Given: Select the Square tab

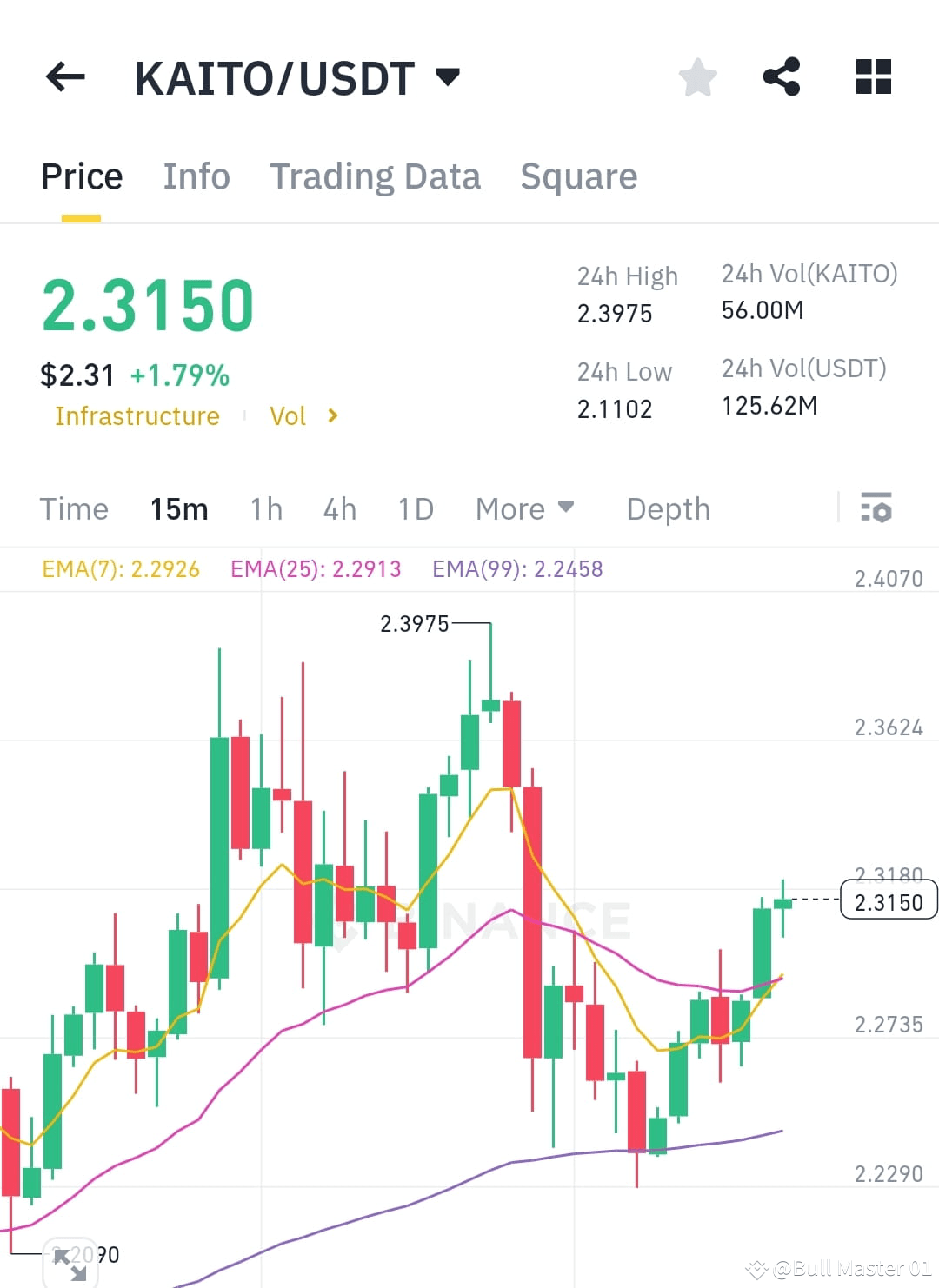Looking at the screenshot, I should coord(578,176).
